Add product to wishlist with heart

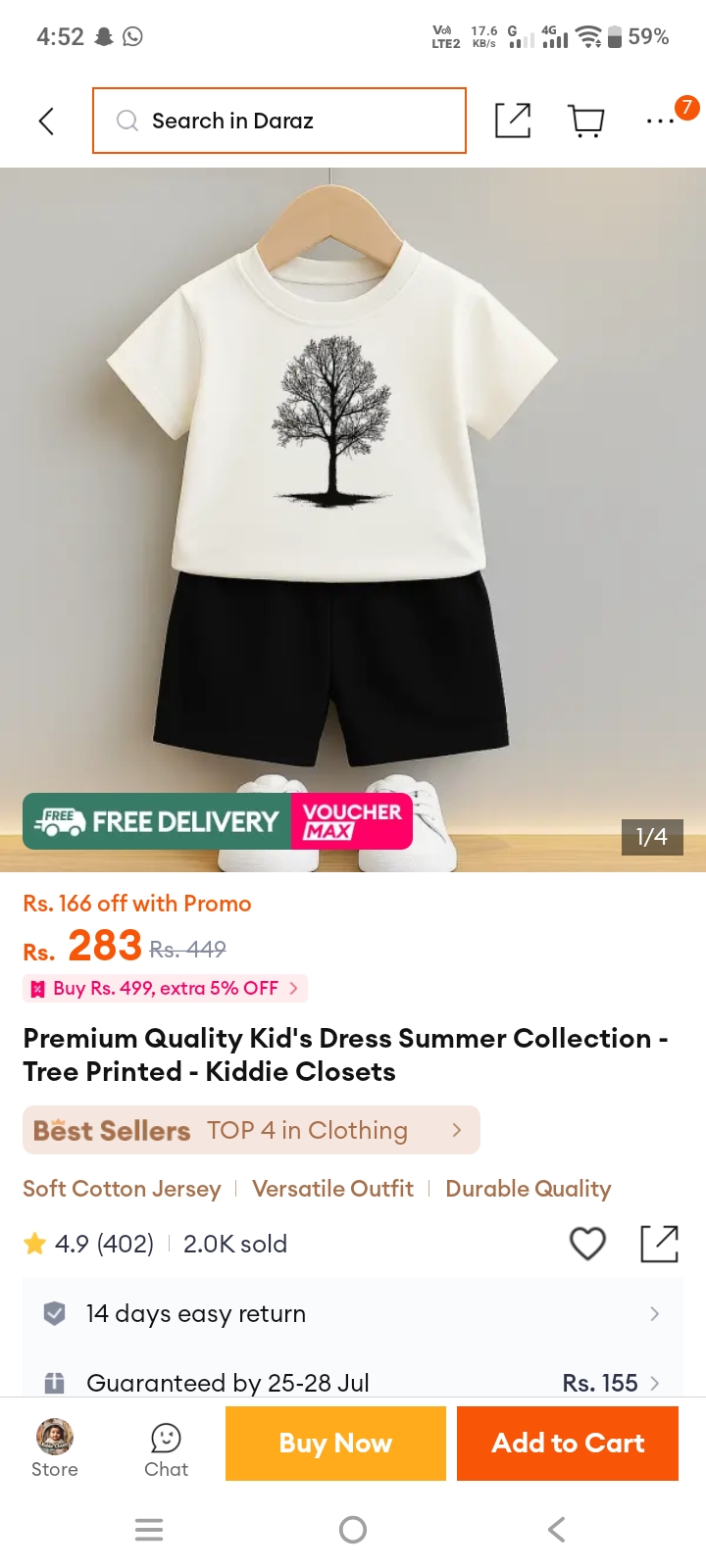click(587, 1244)
